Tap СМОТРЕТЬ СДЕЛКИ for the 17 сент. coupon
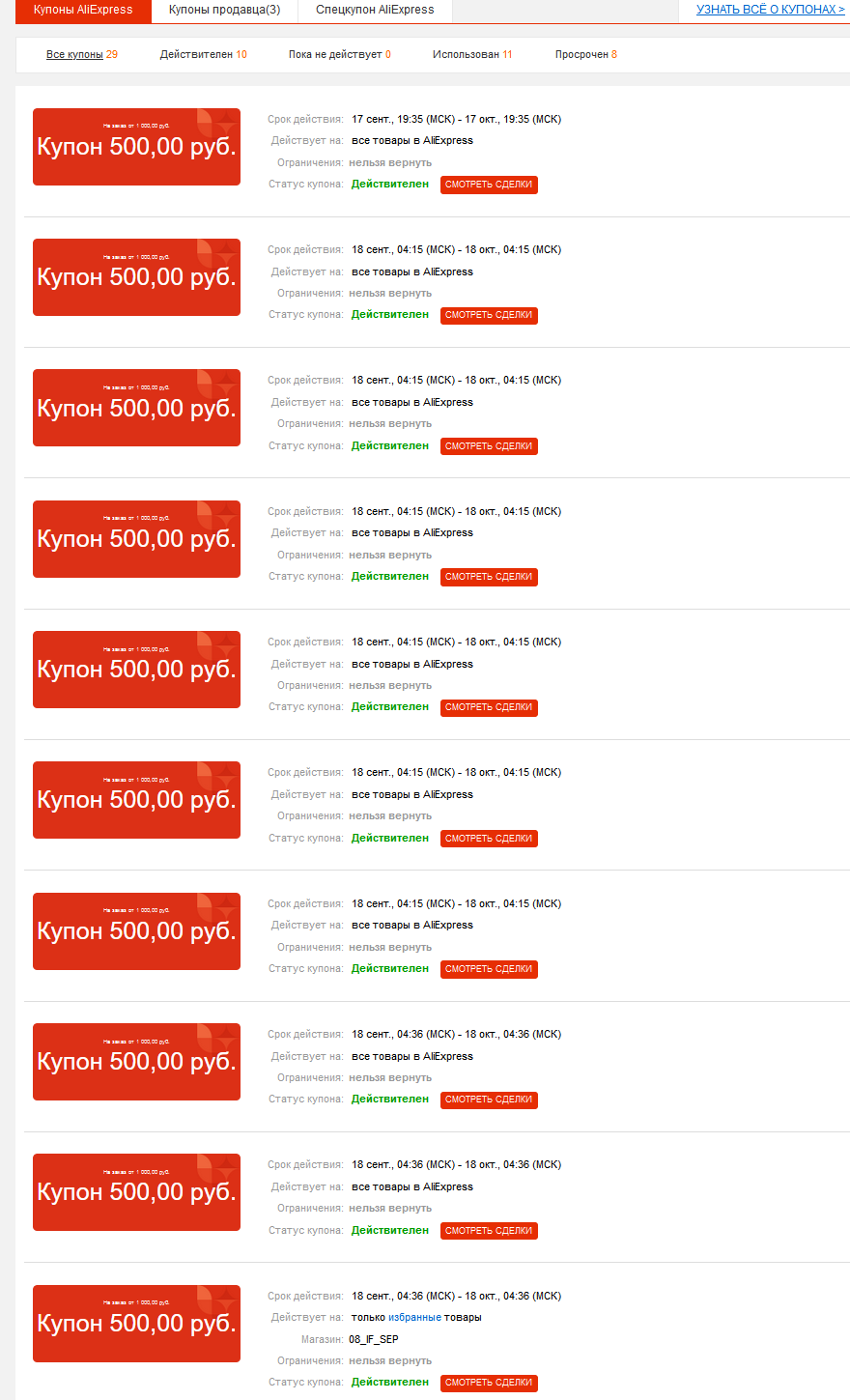Image resolution: width=850 pixels, height=1400 pixels. coord(489,185)
